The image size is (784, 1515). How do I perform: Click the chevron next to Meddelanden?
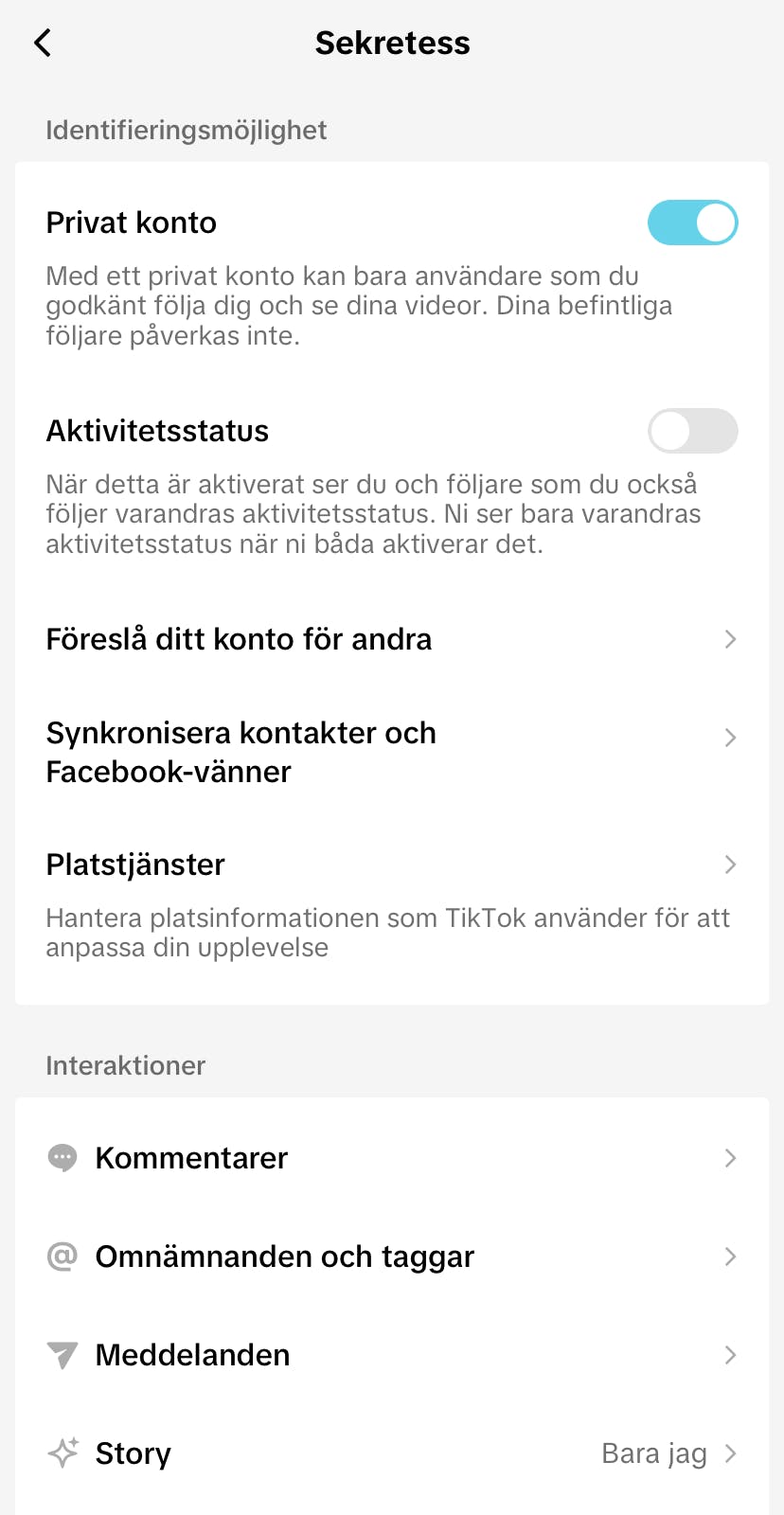pyautogui.click(x=730, y=1355)
